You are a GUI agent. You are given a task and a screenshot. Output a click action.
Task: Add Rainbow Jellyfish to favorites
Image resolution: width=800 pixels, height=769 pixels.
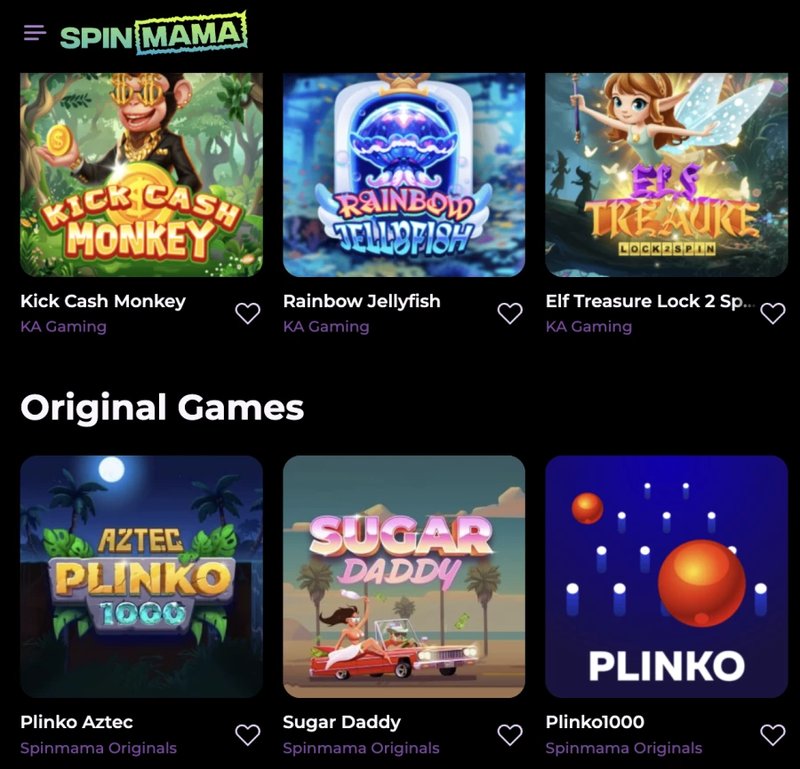pos(510,313)
